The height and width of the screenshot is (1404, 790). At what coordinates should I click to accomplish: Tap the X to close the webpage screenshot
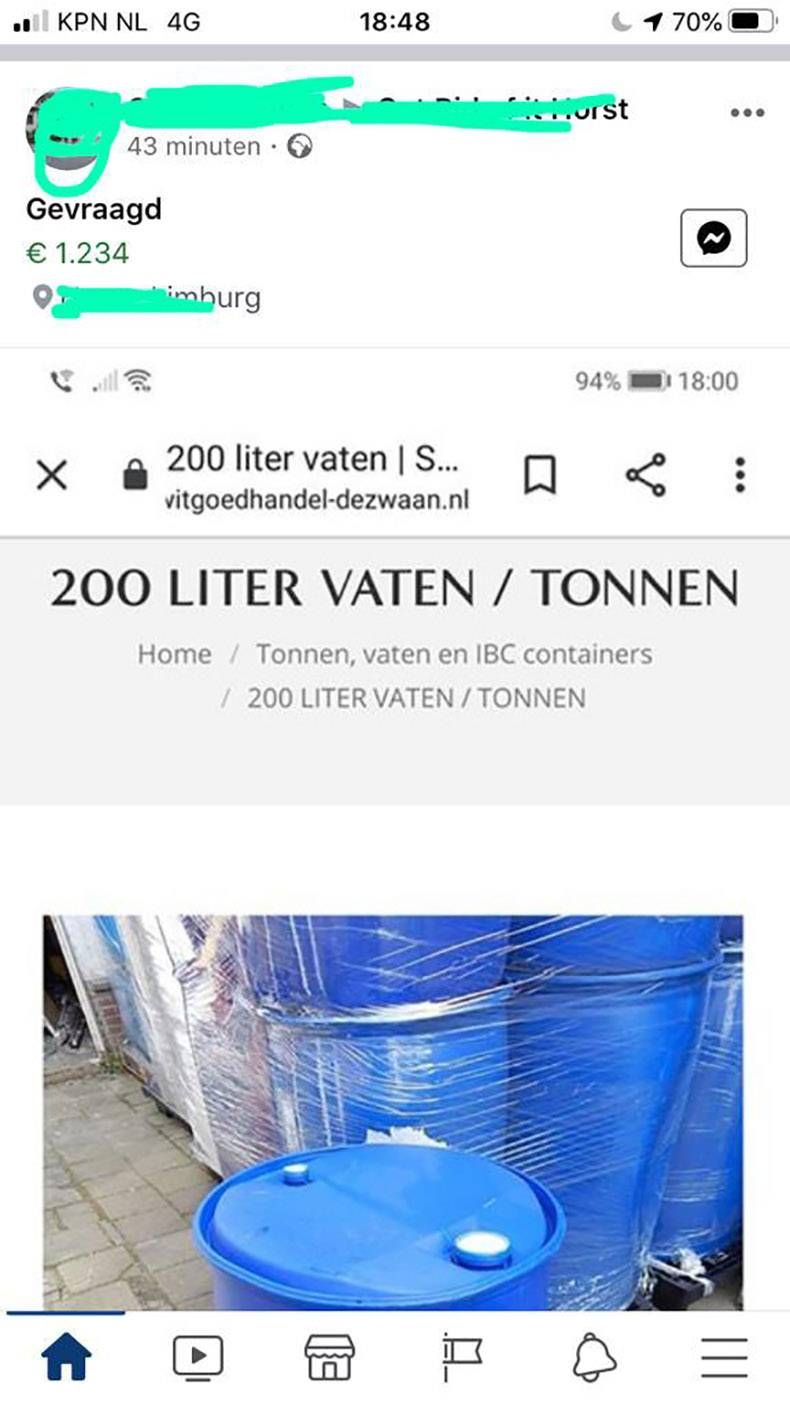pos(52,474)
